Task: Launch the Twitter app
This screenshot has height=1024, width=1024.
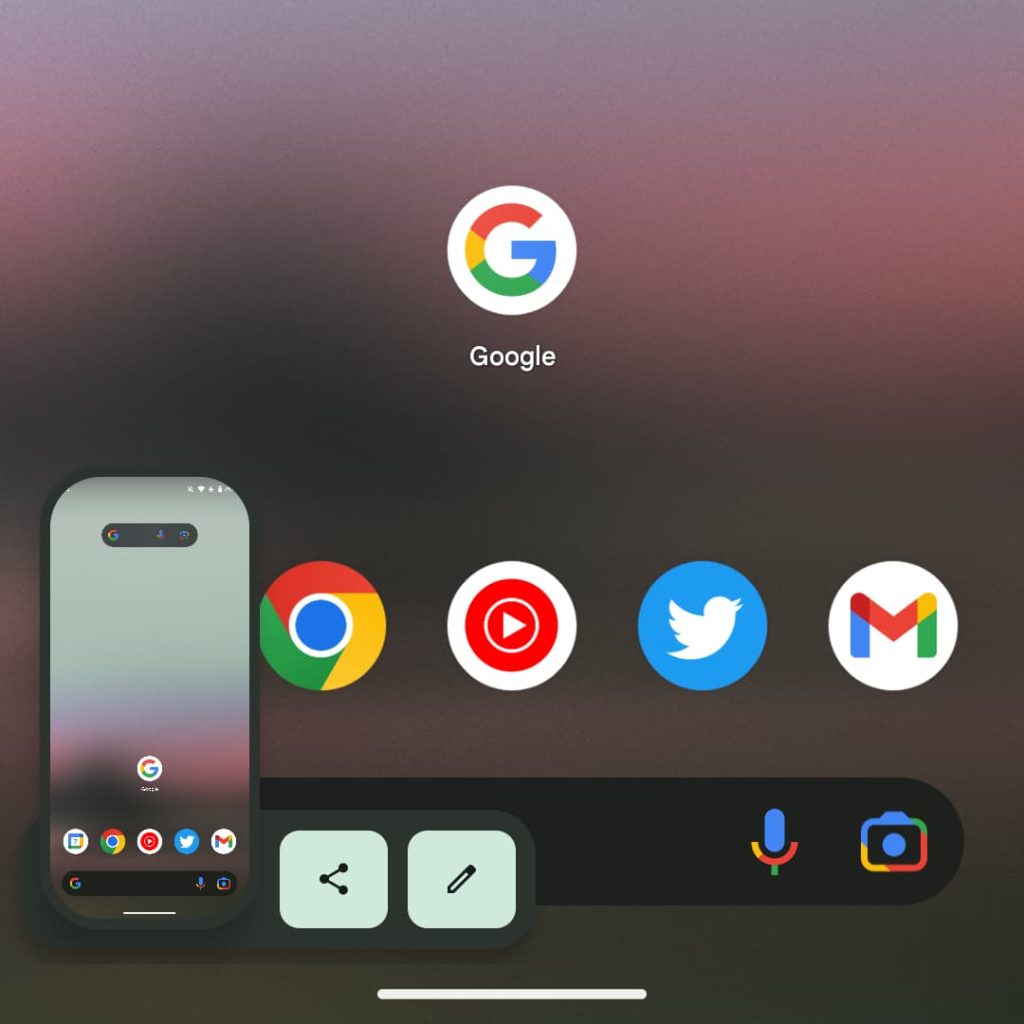Action: (x=702, y=626)
